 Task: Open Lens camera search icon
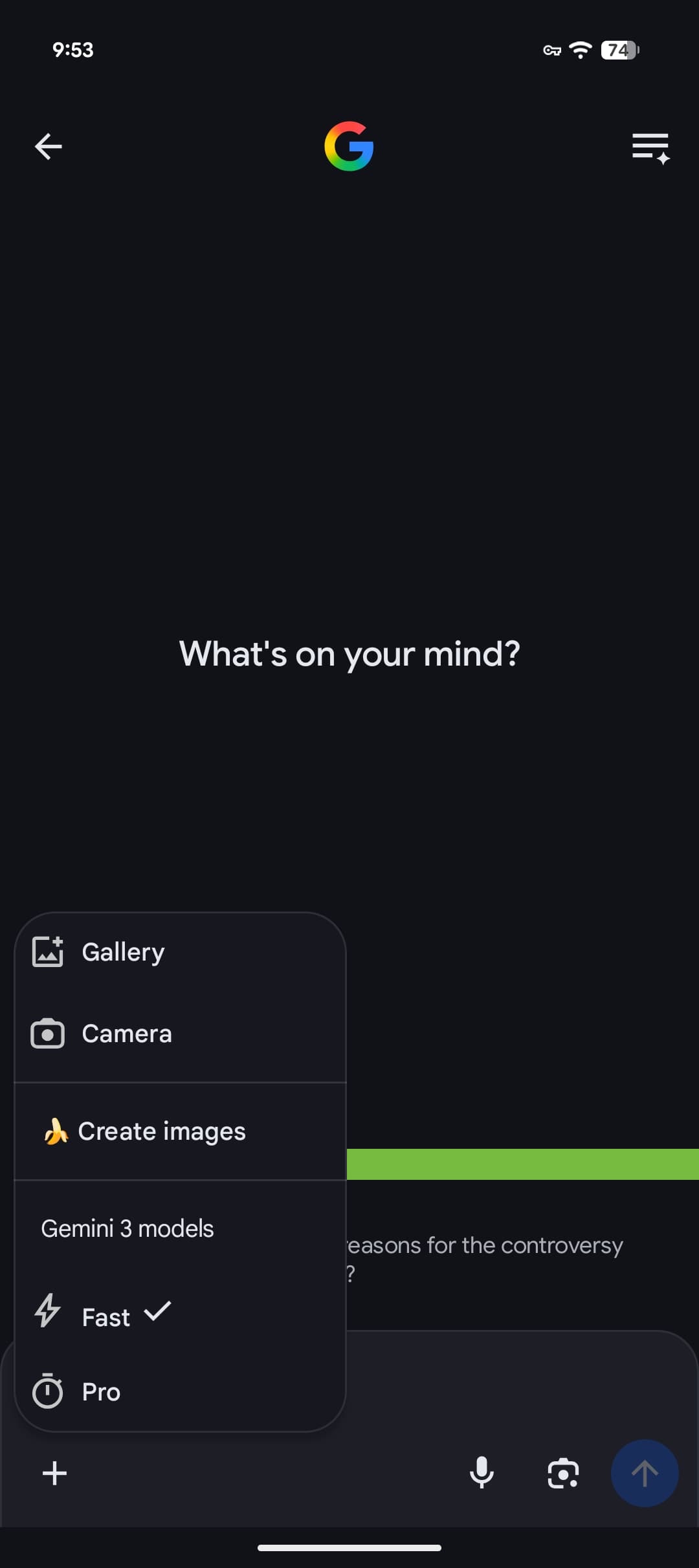pyautogui.click(x=563, y=1473)
